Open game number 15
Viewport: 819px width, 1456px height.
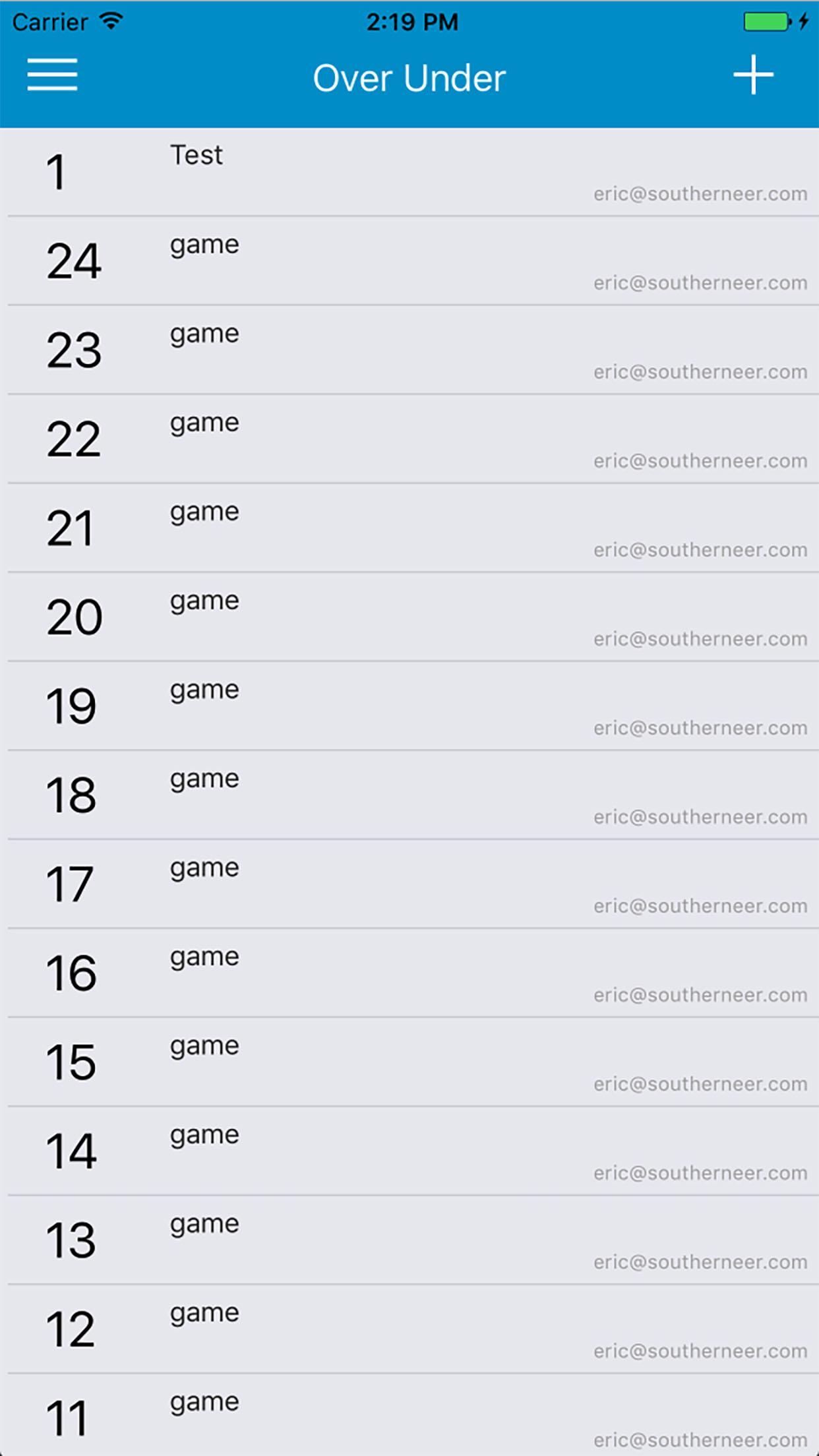409,1062
